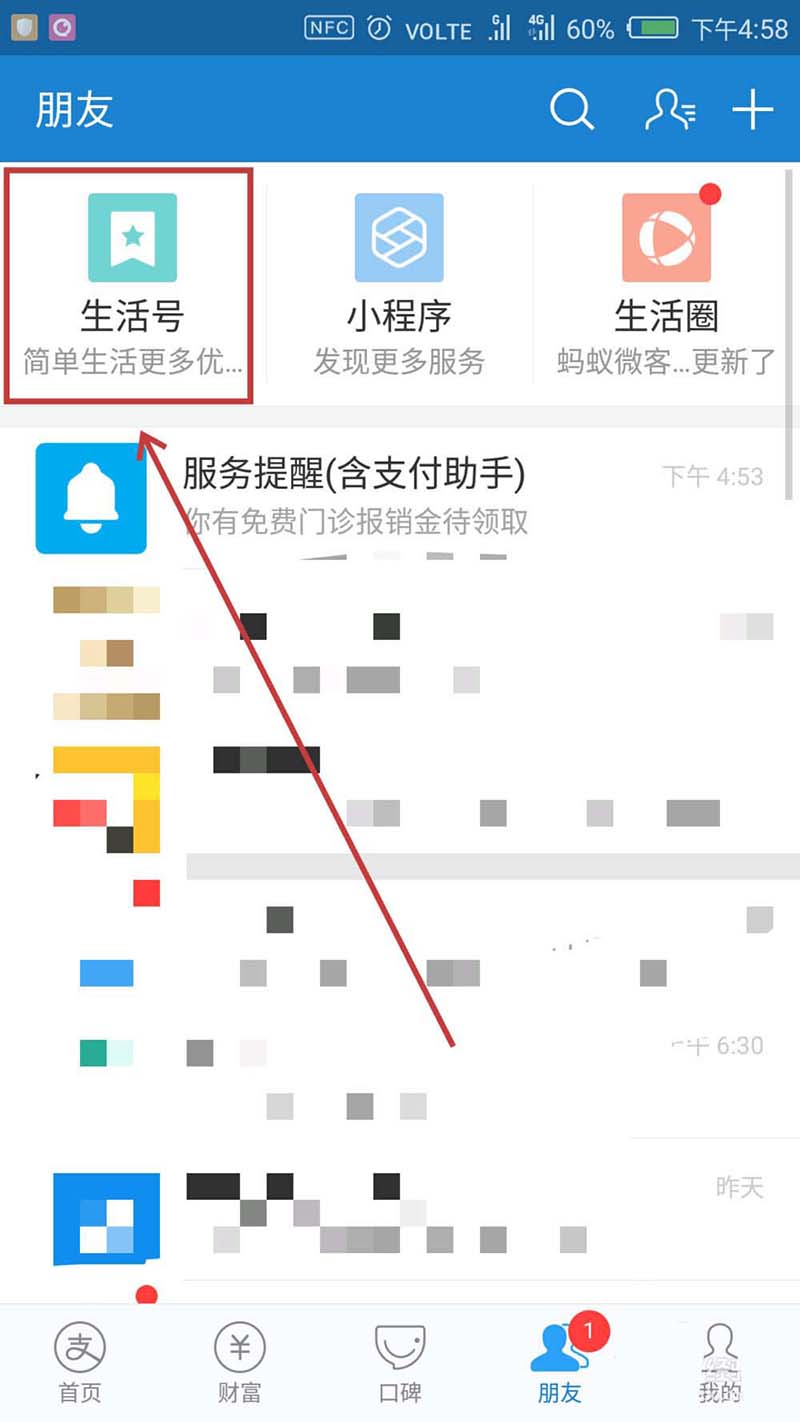800x1422 pixels.
Task: Switch to the 首页 tab
Action: [79, 1362]
